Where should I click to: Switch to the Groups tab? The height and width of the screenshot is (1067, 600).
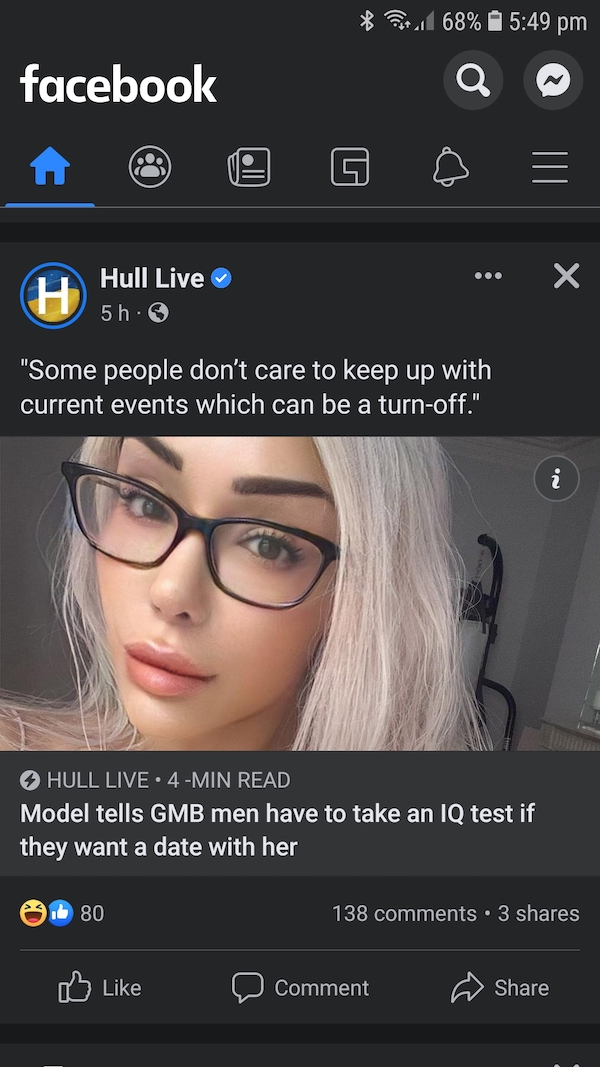(150, 167)
